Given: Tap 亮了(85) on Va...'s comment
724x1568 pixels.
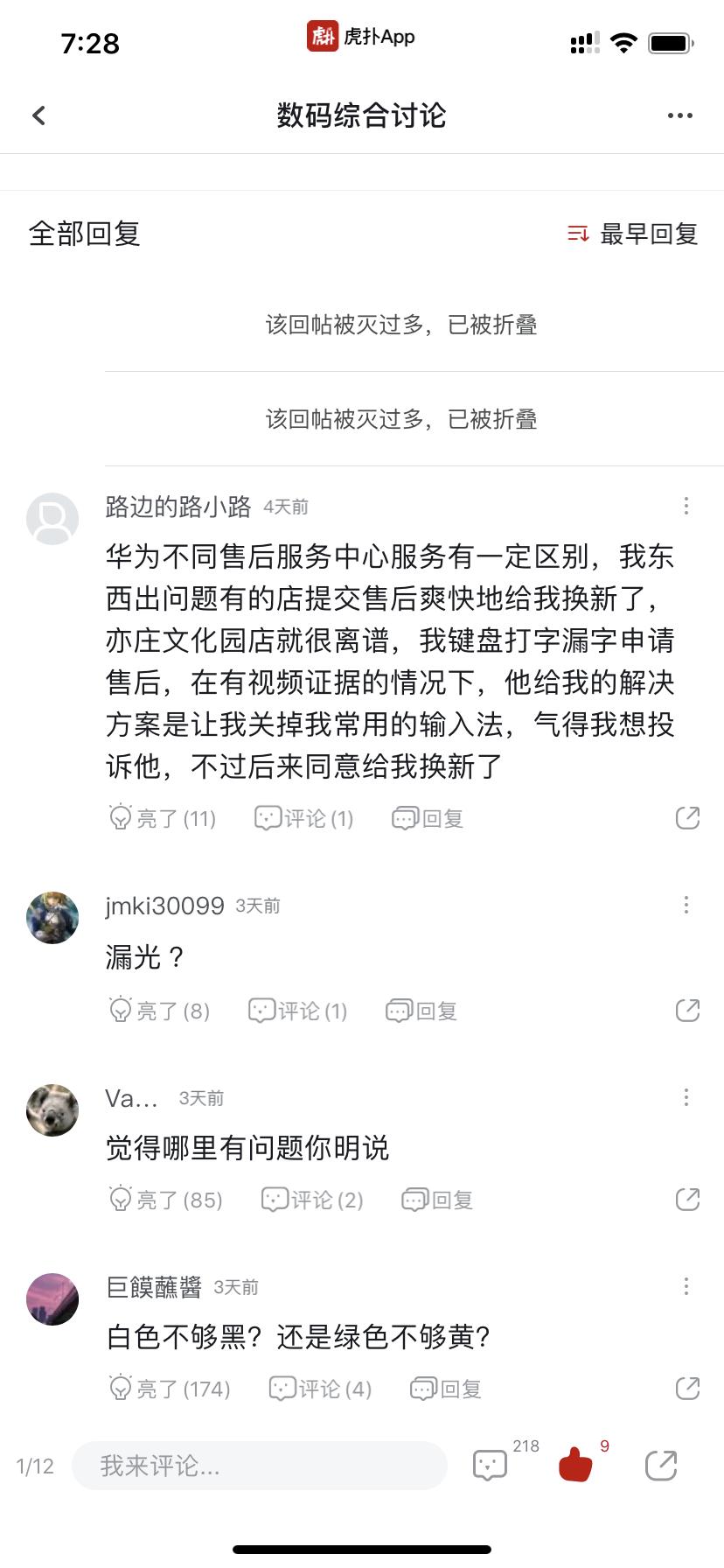Looking at the screenshot, I should click(x=166, y=1200).
